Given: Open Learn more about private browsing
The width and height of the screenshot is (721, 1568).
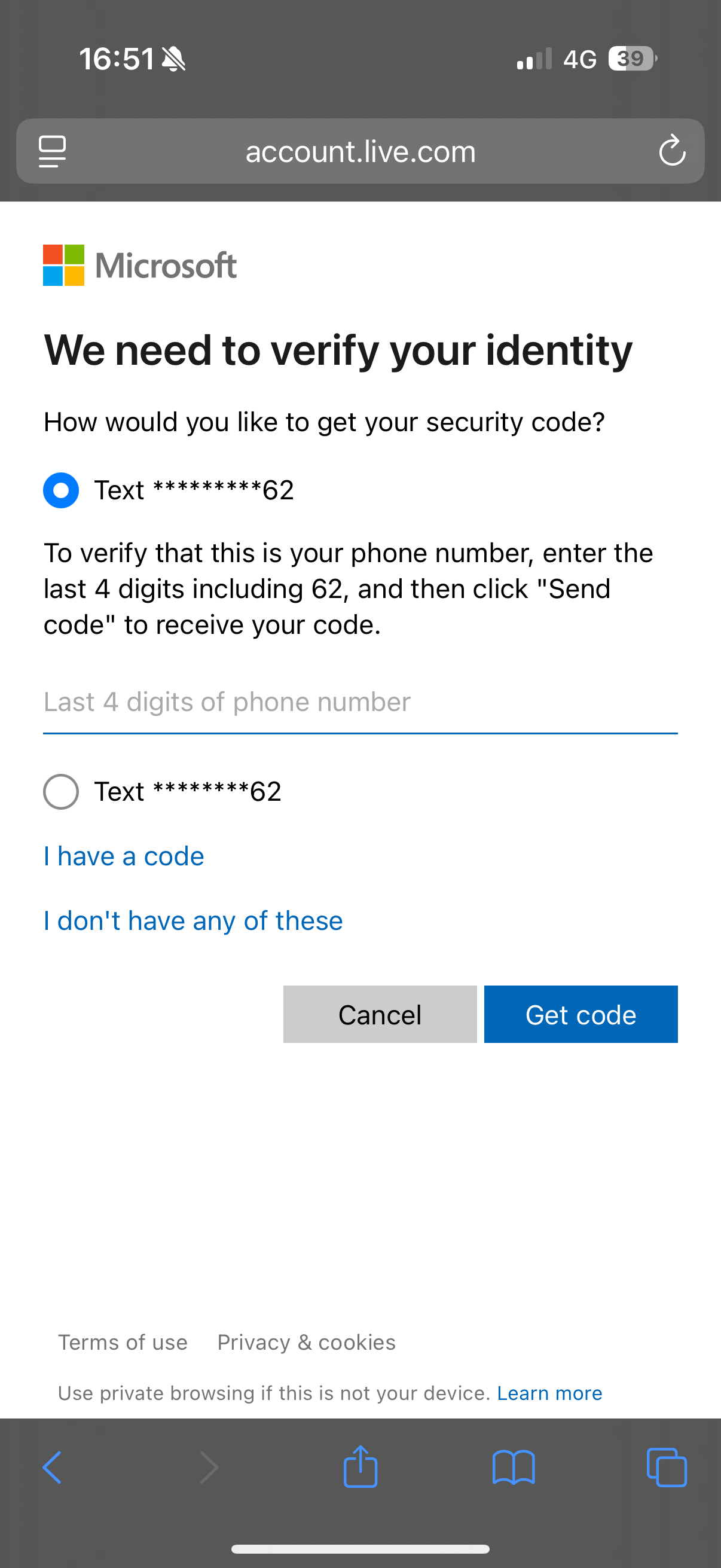Looking at the screenshot, I should point(549,1393).
